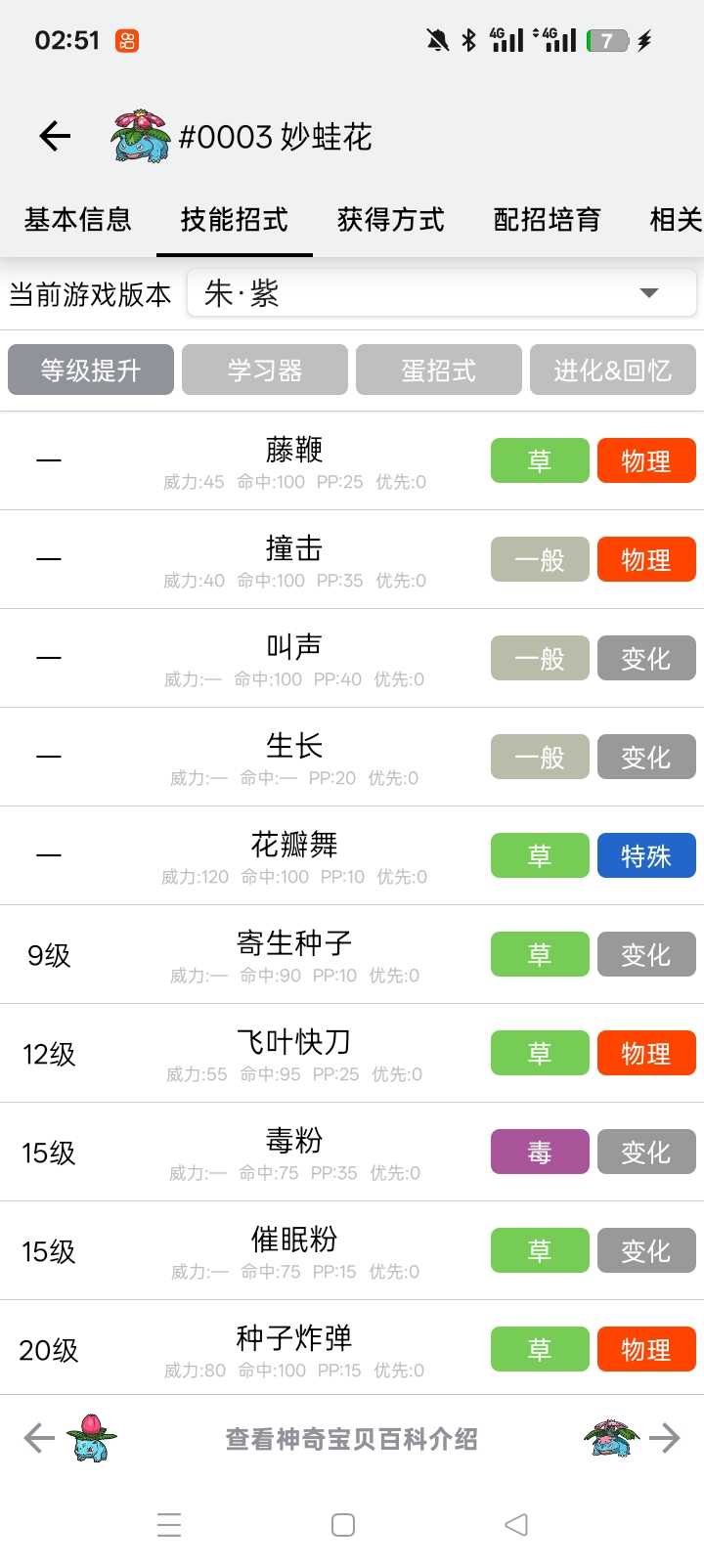Open 查看神奇宝贝百科介绍 link
Image resolution: width=704 pixels, height=1568 pixels.
tap(351, 1439)
